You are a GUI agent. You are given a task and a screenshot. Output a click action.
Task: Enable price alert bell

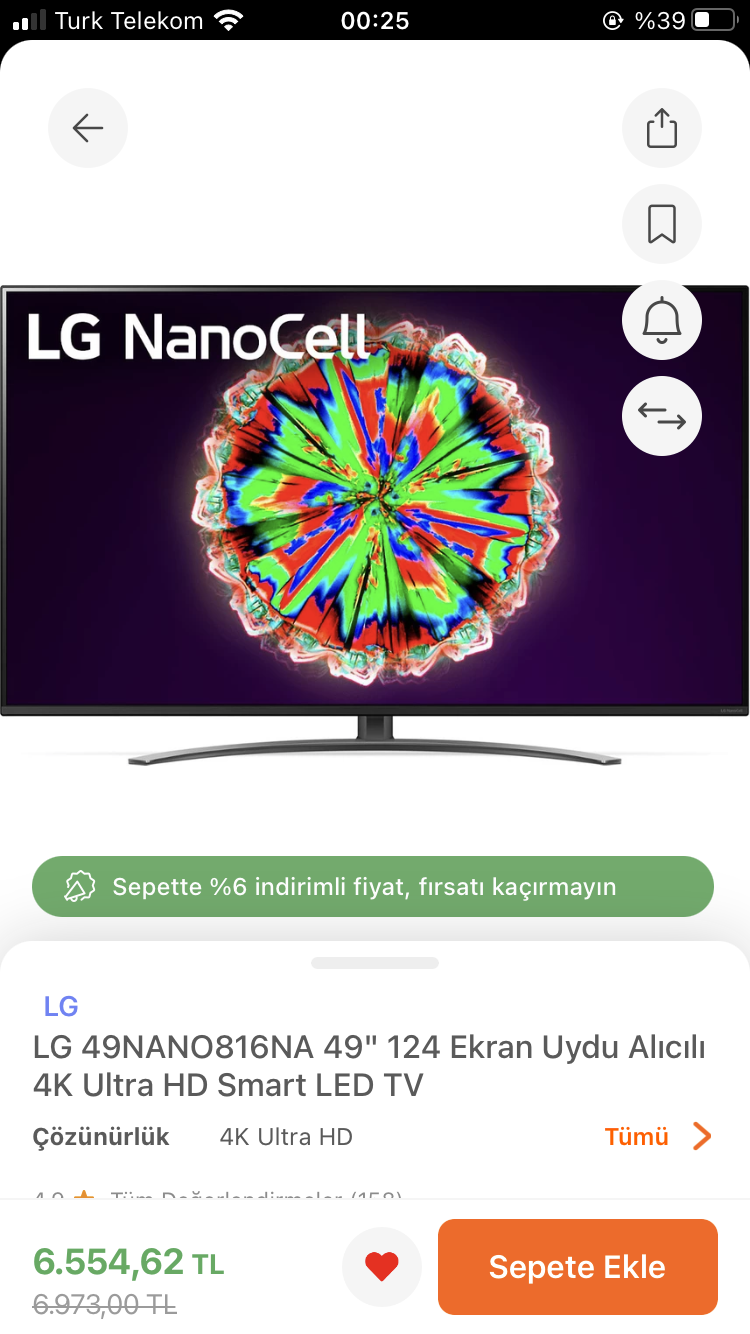[662, 320]
